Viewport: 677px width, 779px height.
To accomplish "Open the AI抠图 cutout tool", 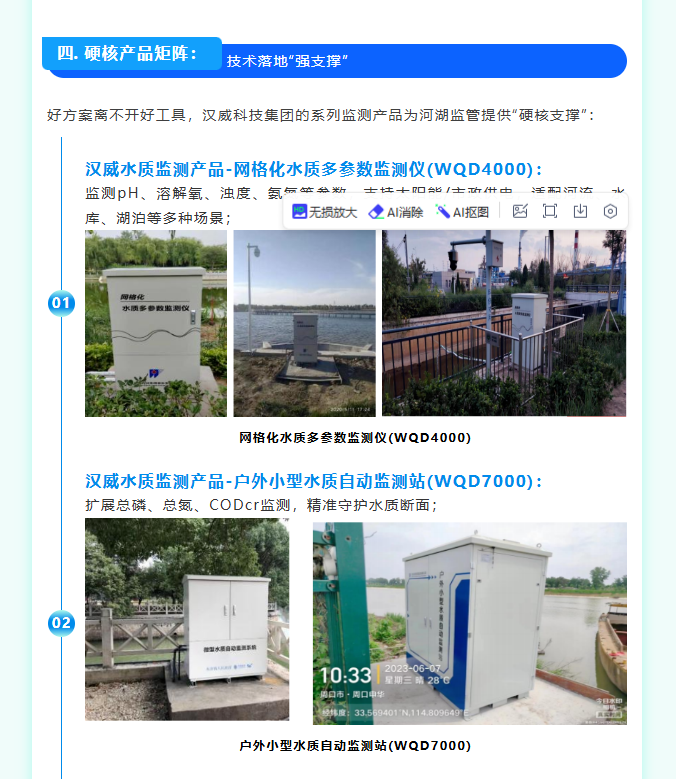I will [463, 212].
